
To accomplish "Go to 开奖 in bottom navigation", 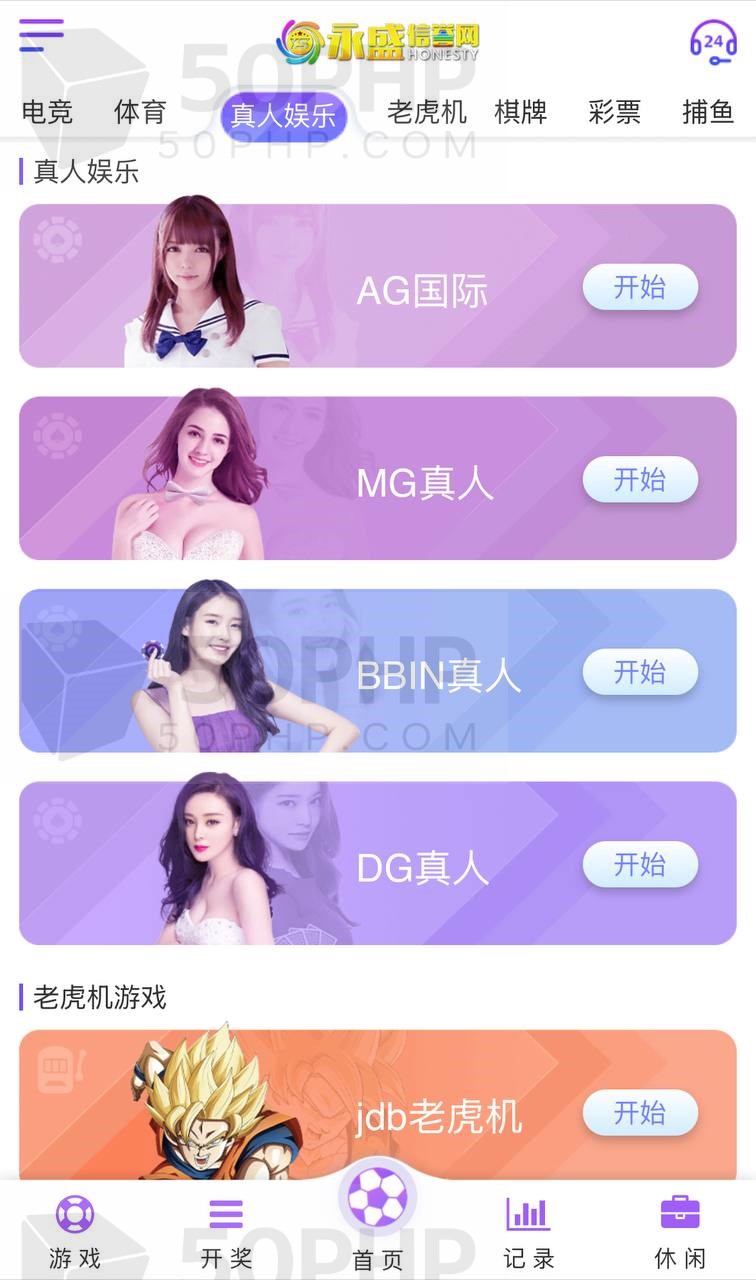I will pyautogui.click(x=226, y=1232).
